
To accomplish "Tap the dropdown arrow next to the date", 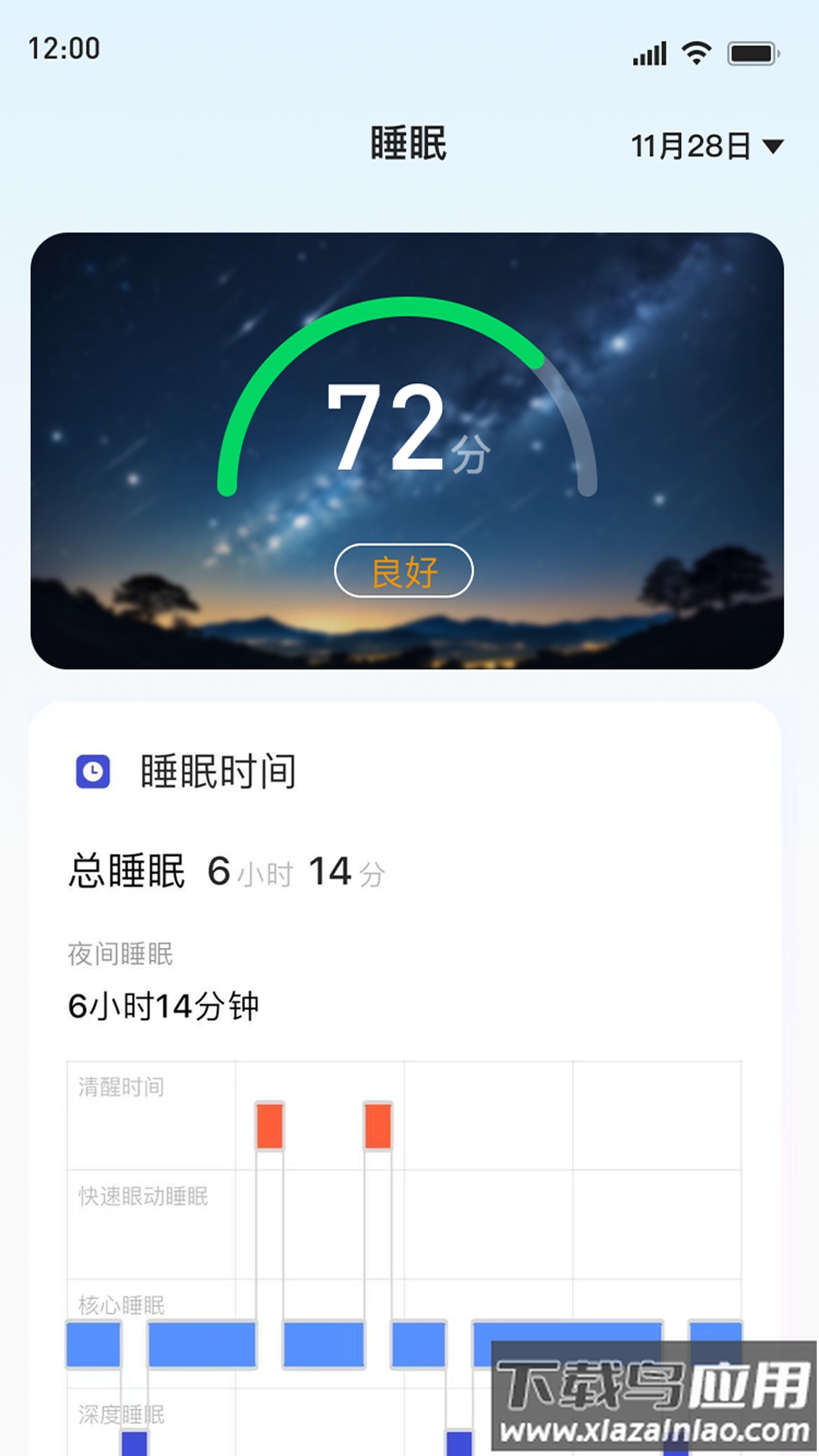I will [x=771, y=146].
